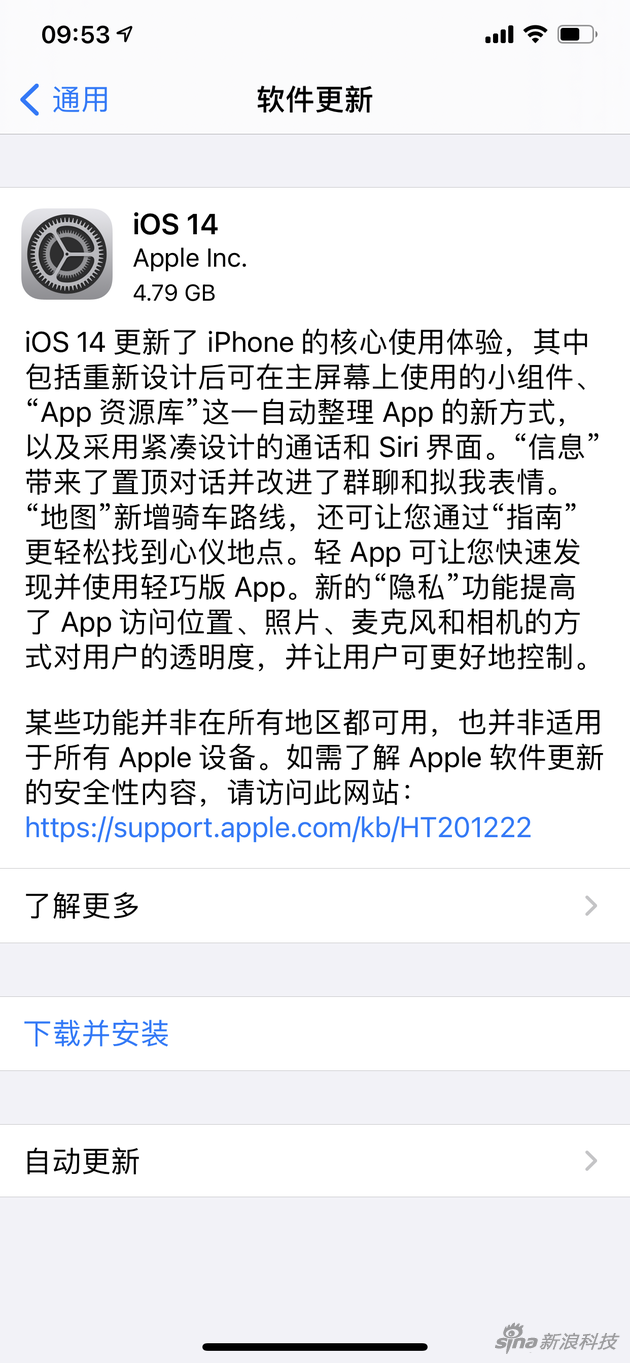Open the support.apple.com HT201222 link

(x=278, y=827)
